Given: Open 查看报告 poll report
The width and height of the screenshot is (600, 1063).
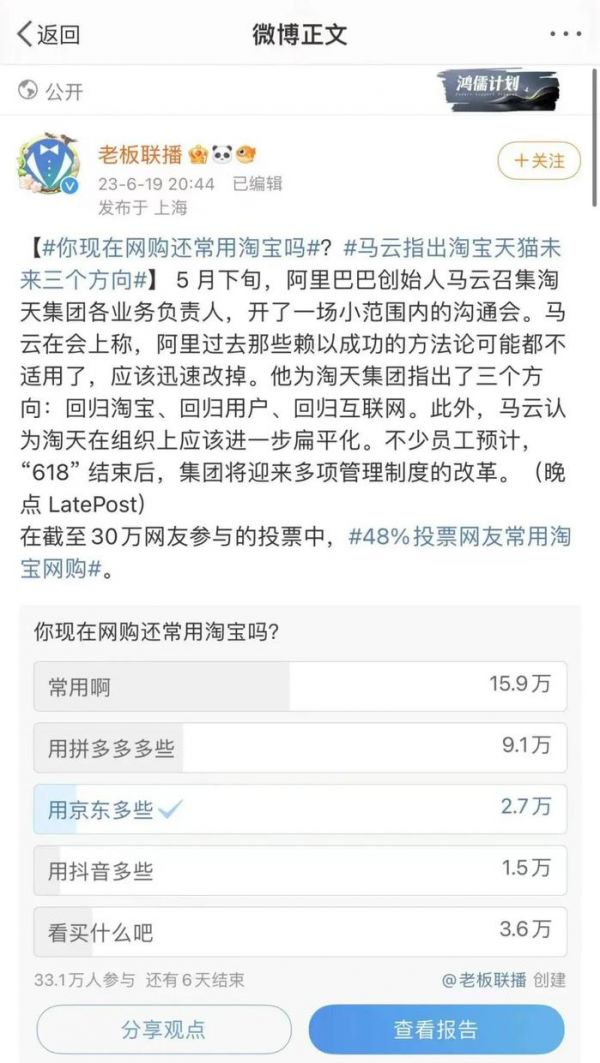Looking at the screenshot, I should pyautogui.click(x=435, y=1029).
